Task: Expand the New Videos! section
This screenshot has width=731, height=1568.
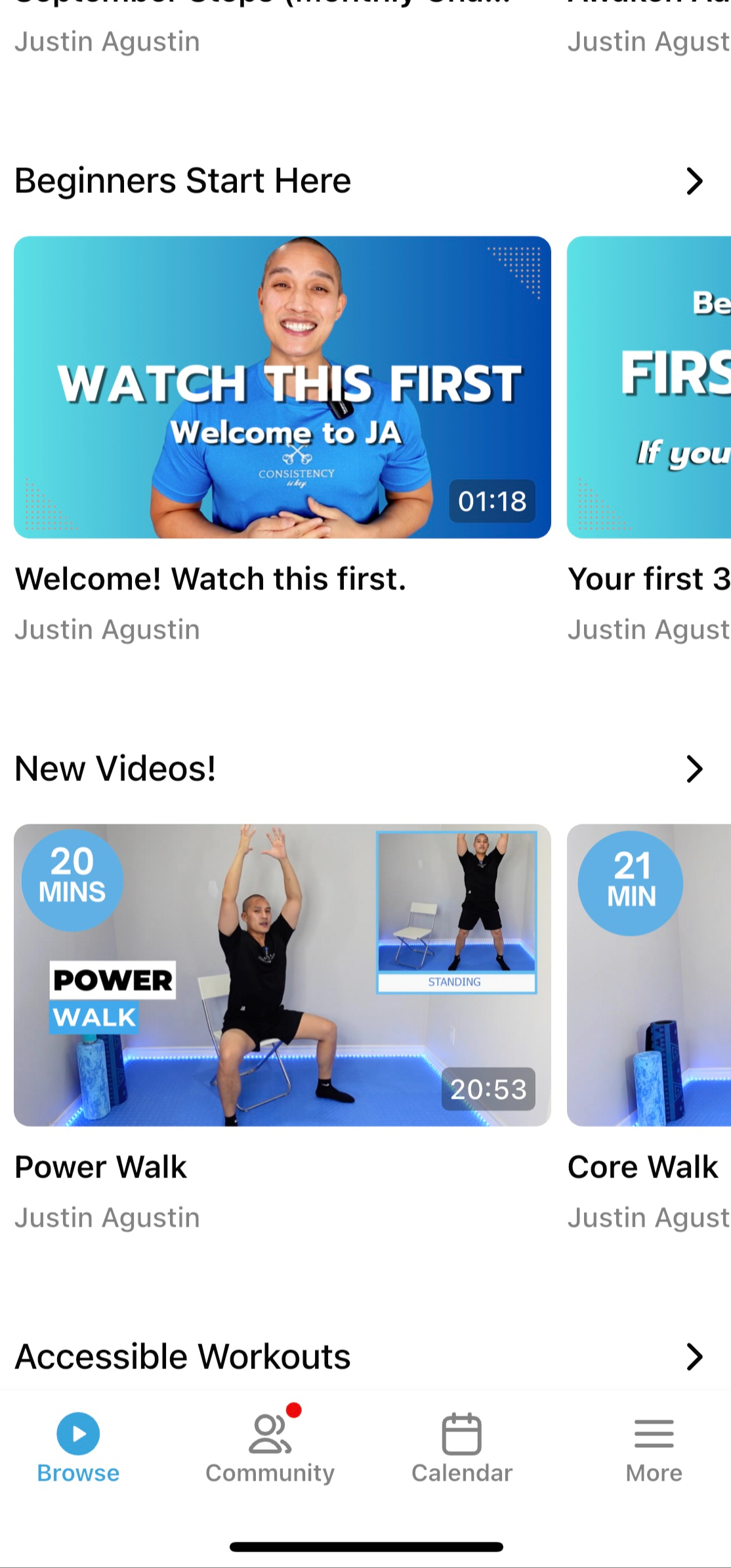Action: pyautogui.click(x=694, y=769)
